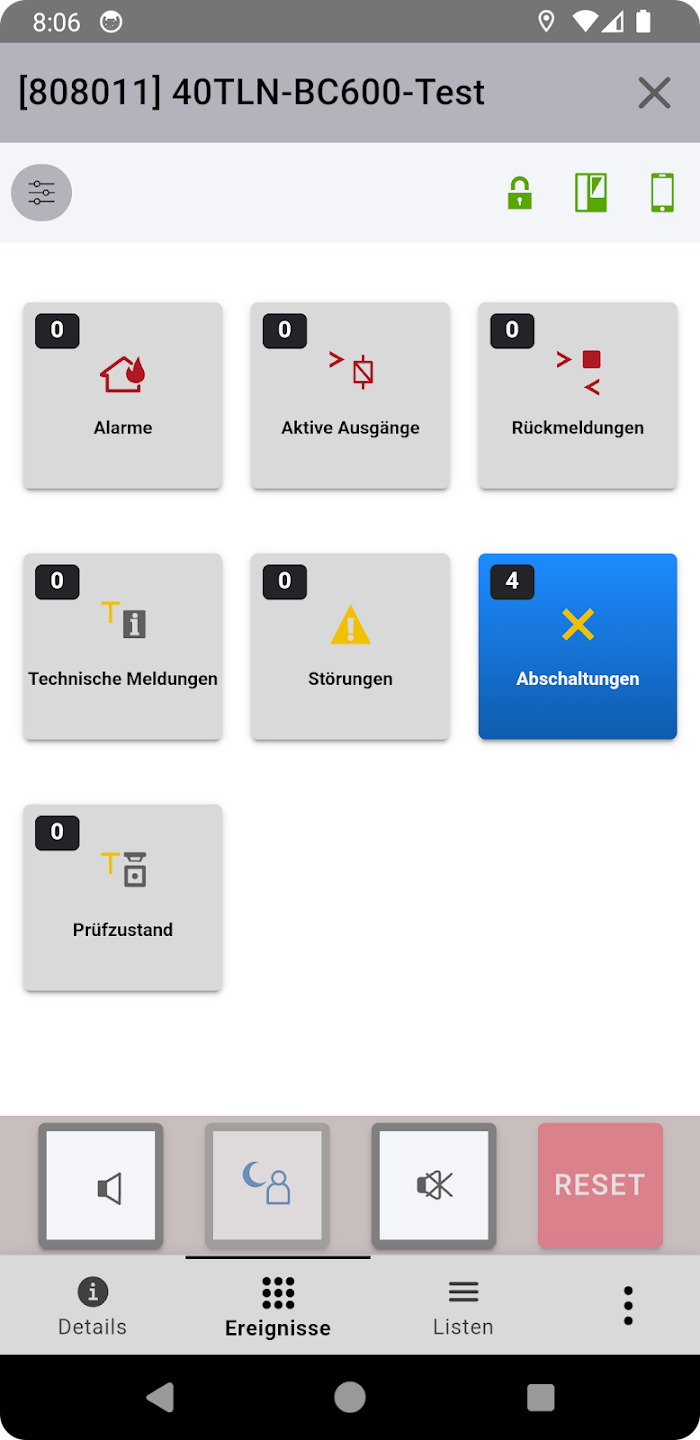Image resolution: width=700 pixels, height=1440 pixels.
Task: Go back with the system back button
Action: tap(160, 1397)
